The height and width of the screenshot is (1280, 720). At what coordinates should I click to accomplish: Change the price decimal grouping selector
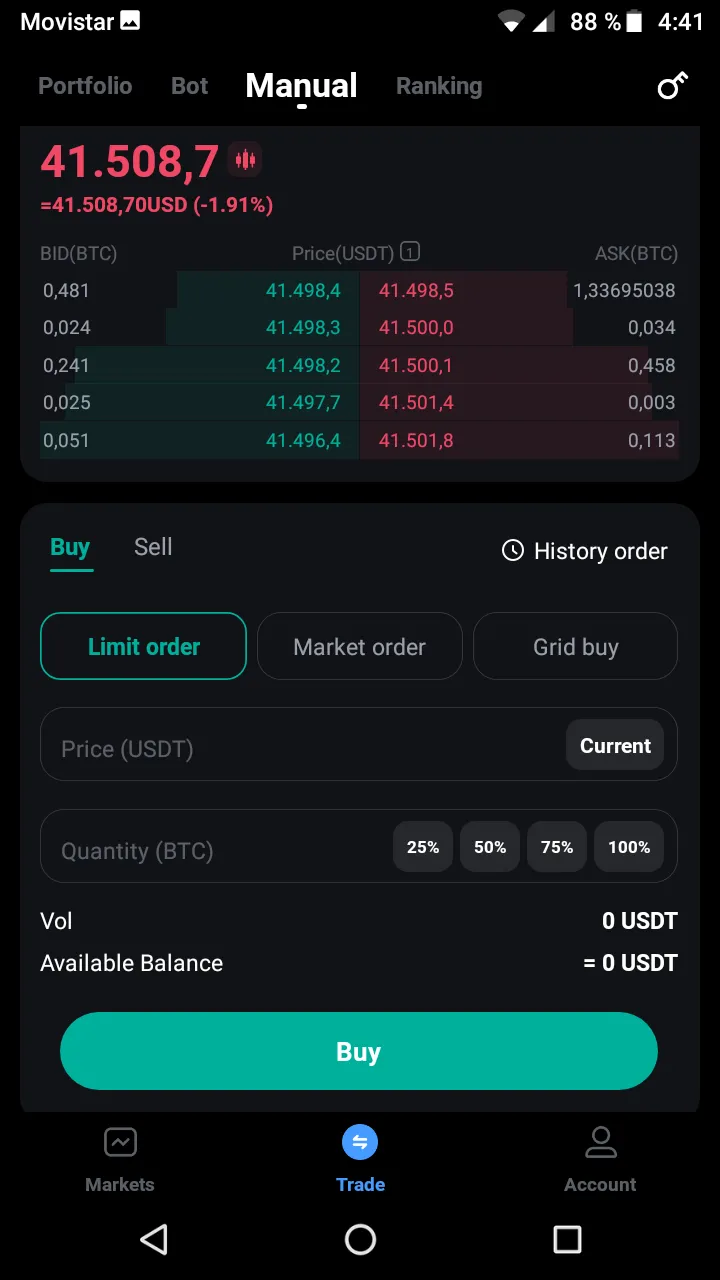(x=410, y=252)
